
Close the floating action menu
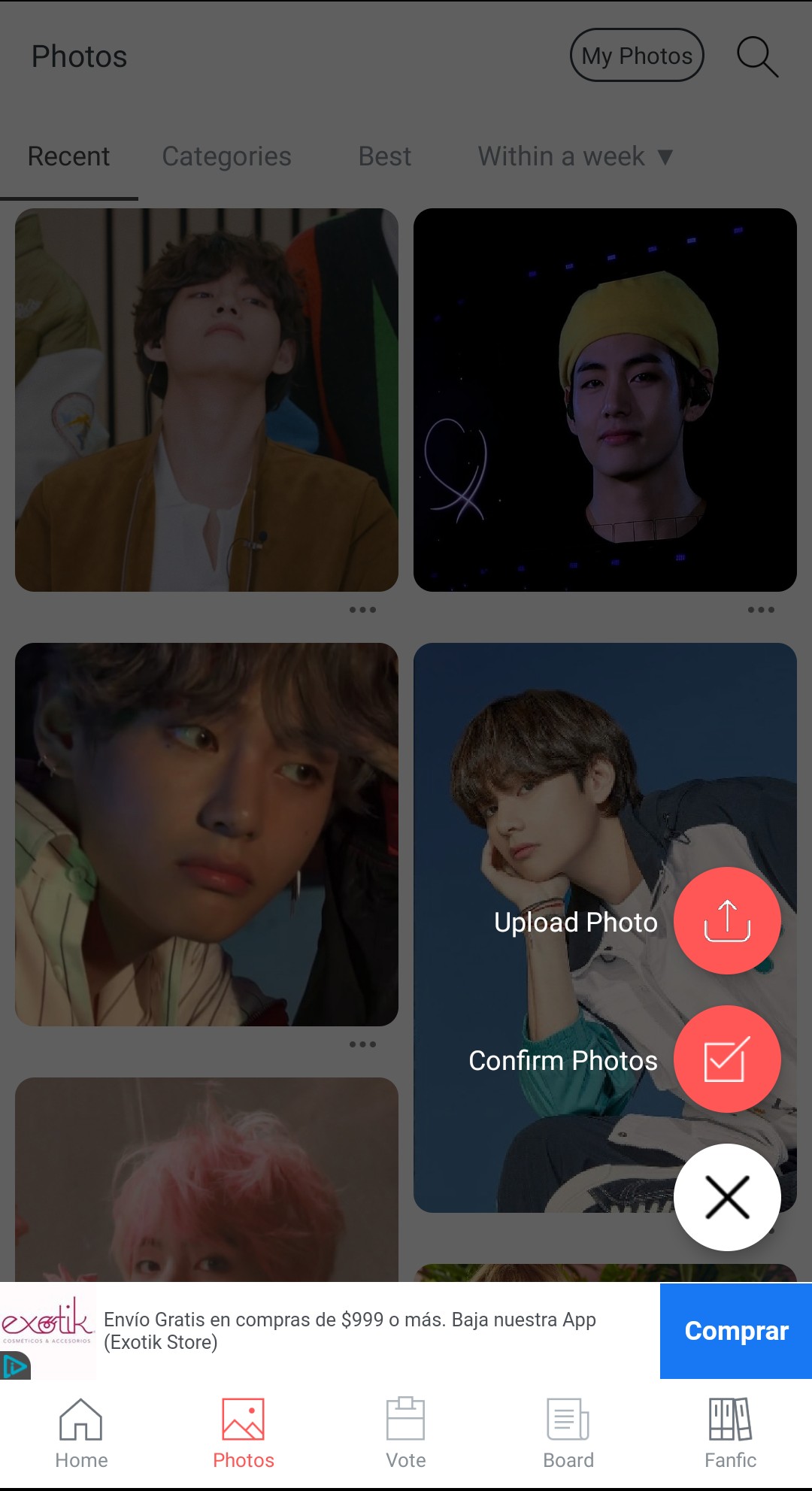(727, 1197)
